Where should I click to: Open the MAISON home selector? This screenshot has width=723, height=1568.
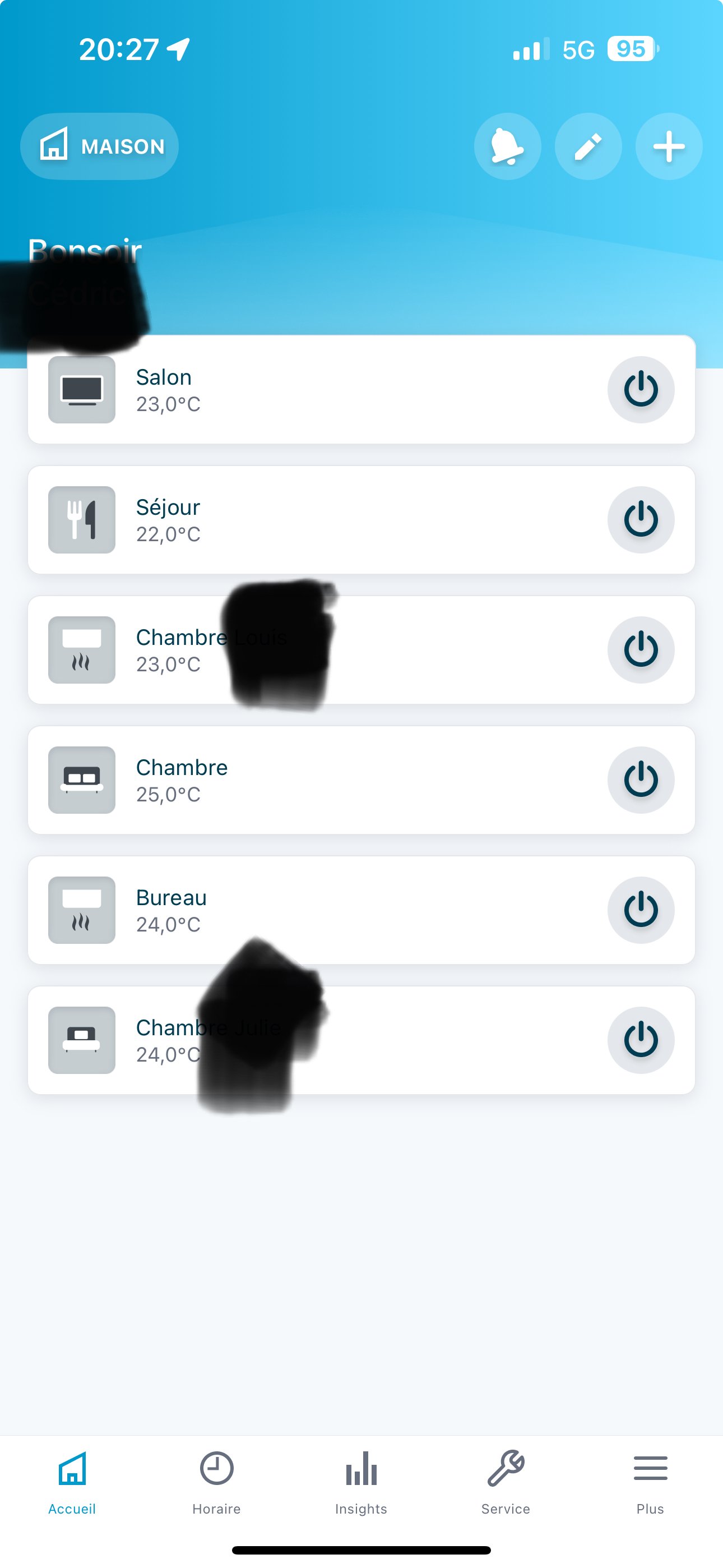(x=99, y=146)
